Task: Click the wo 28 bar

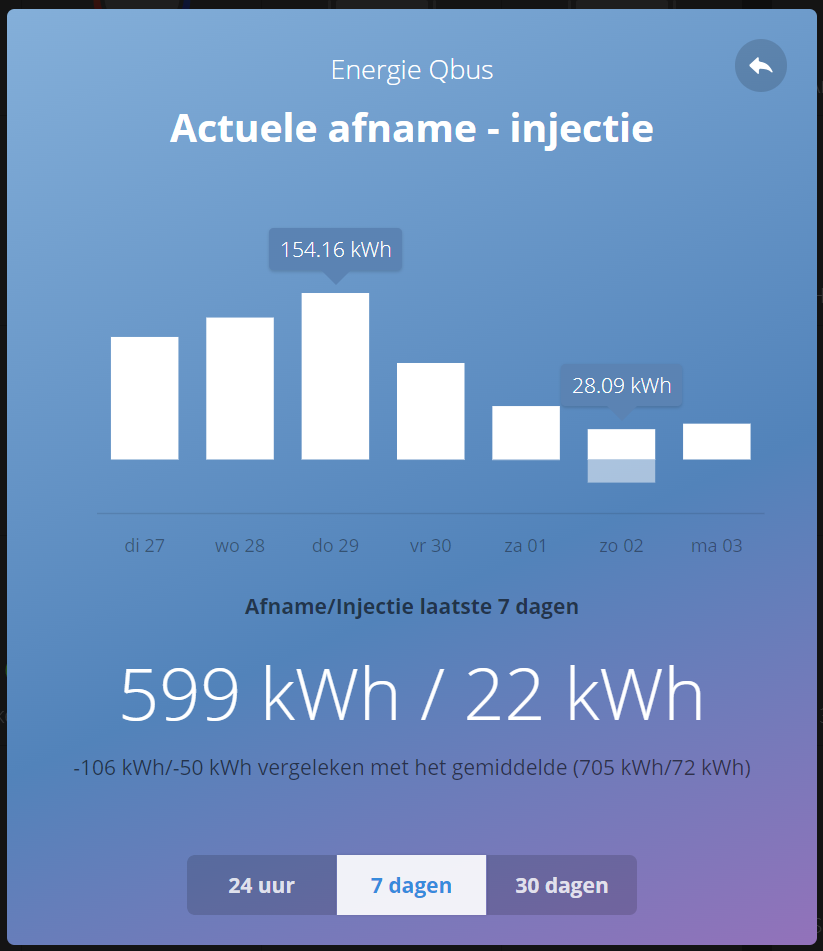Action: coord(240,390)
